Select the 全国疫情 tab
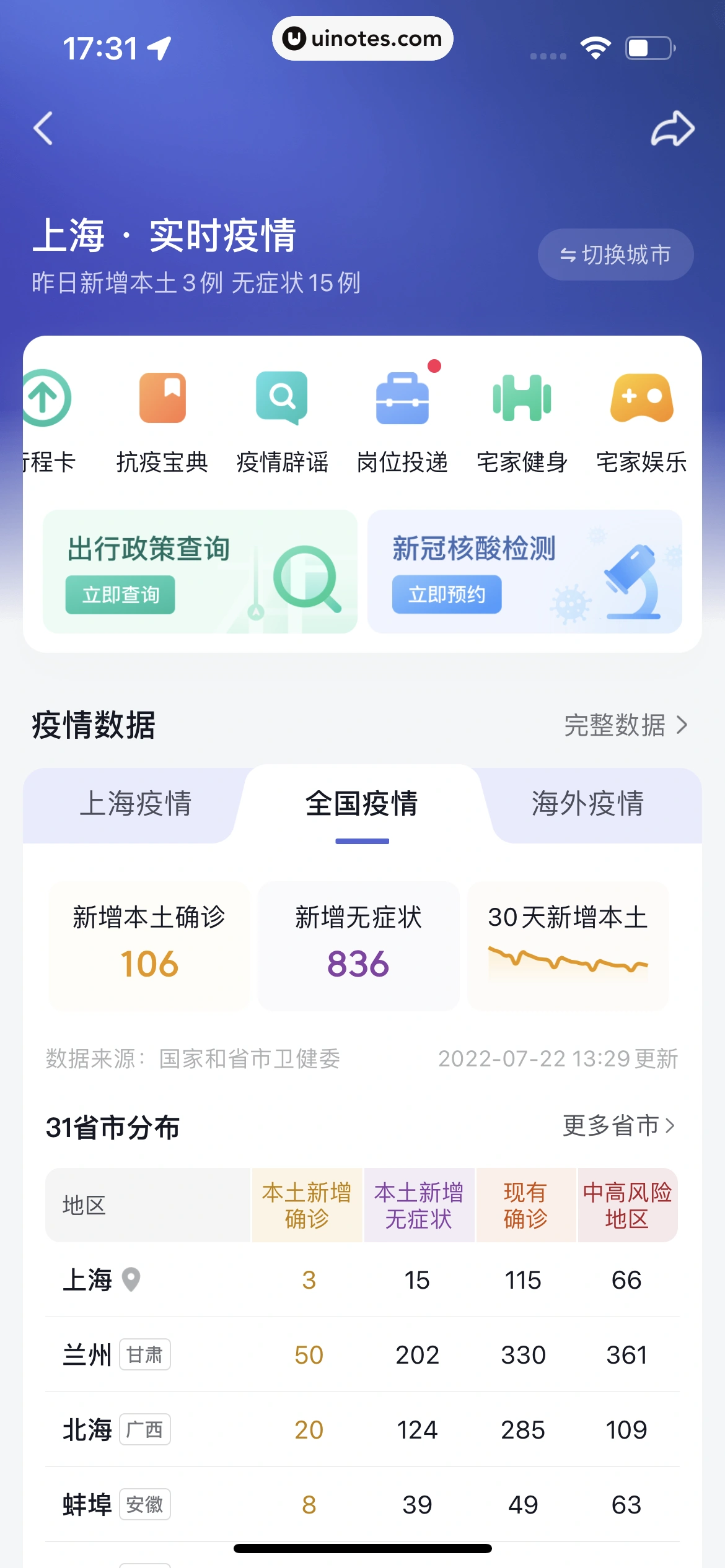The height and width of the screenshot is (1568, 725). [x=362, y=805]
